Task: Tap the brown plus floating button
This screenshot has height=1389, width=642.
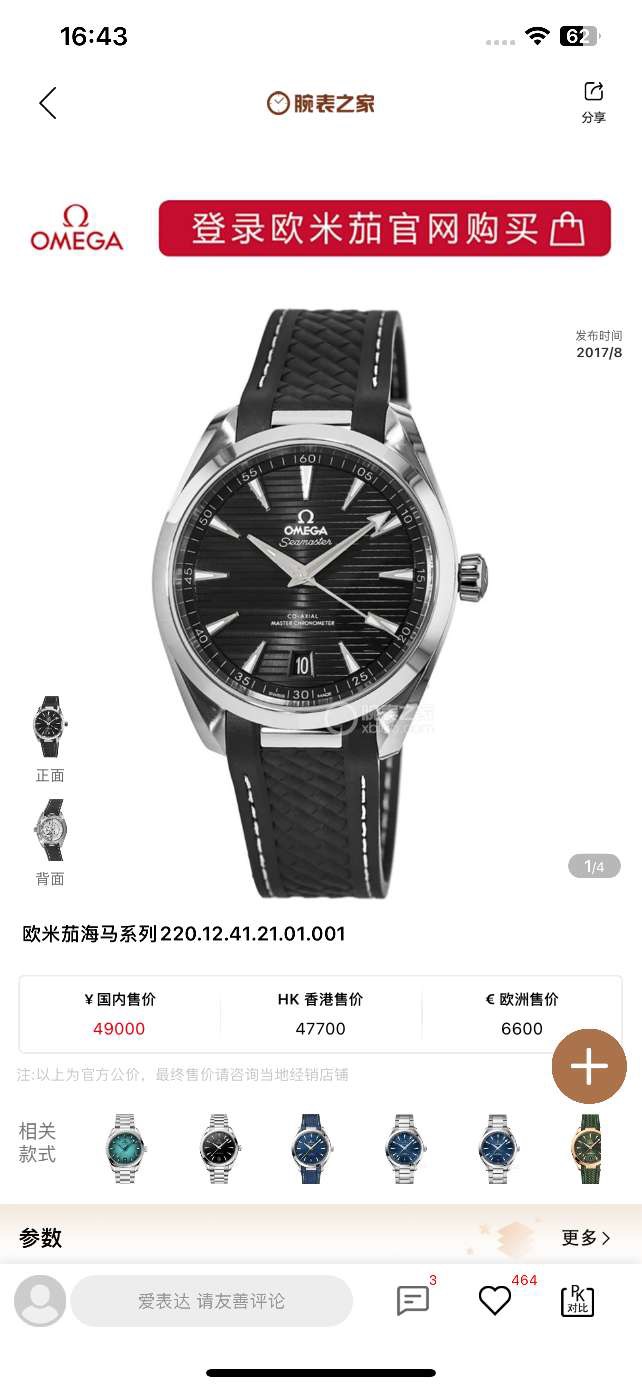Action: tap(589, 1067)
